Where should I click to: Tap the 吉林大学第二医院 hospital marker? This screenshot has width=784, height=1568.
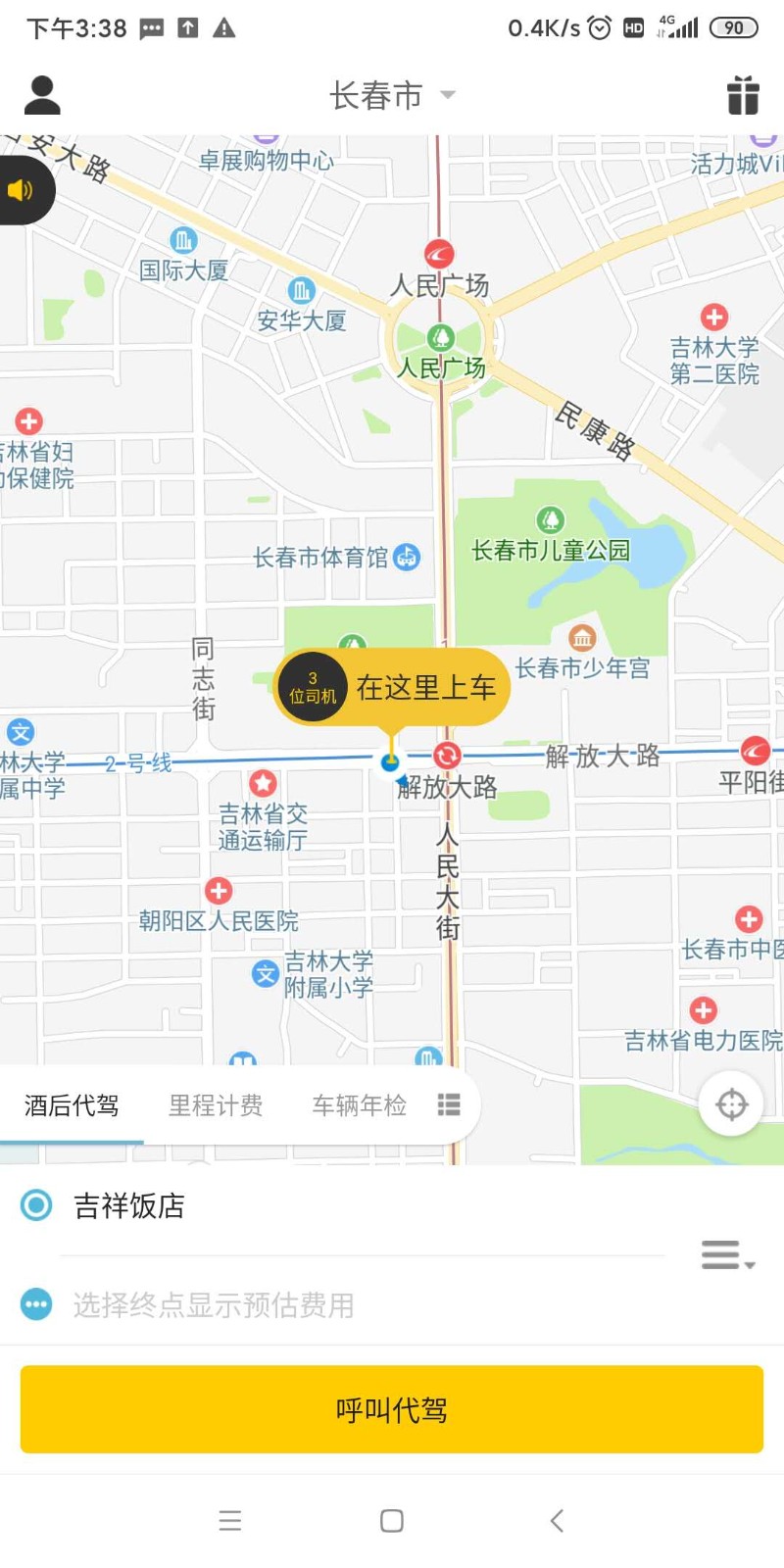712,317
